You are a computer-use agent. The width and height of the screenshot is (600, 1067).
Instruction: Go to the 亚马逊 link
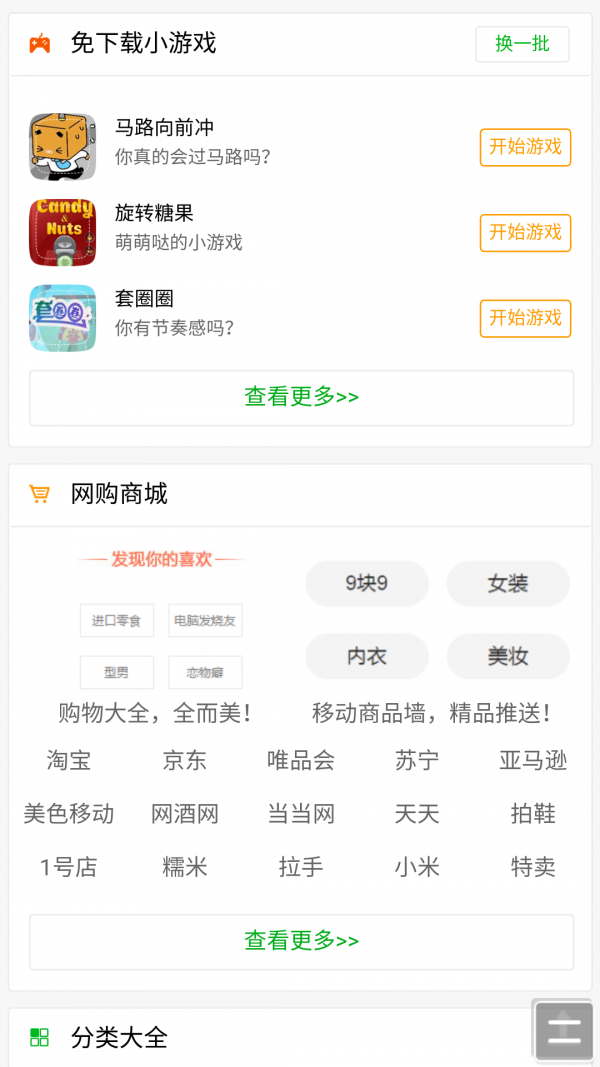click(x=533, y=761)
